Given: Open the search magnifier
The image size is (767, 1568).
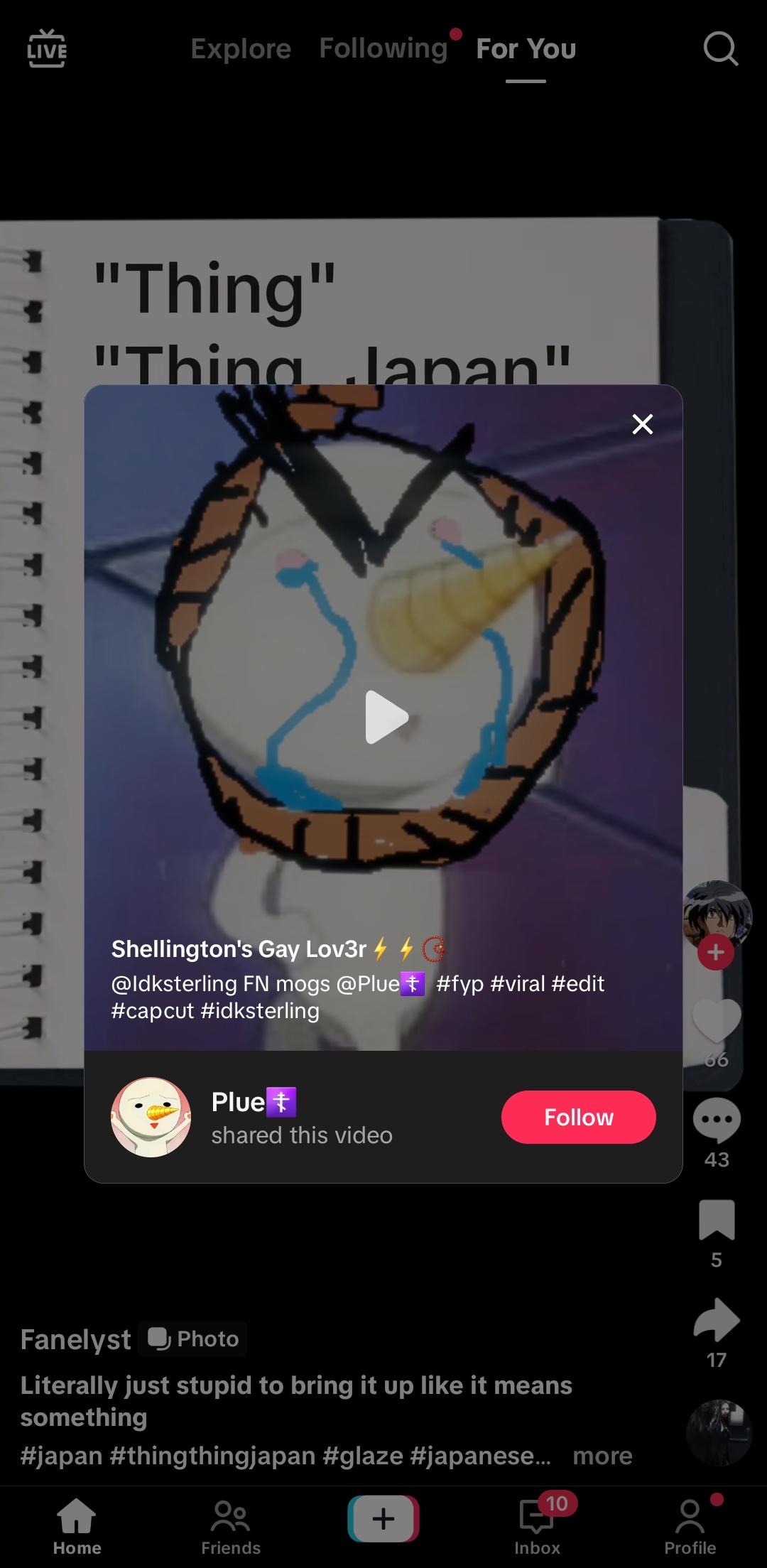Looking at the screenshot, I should (x=720, y=49).
